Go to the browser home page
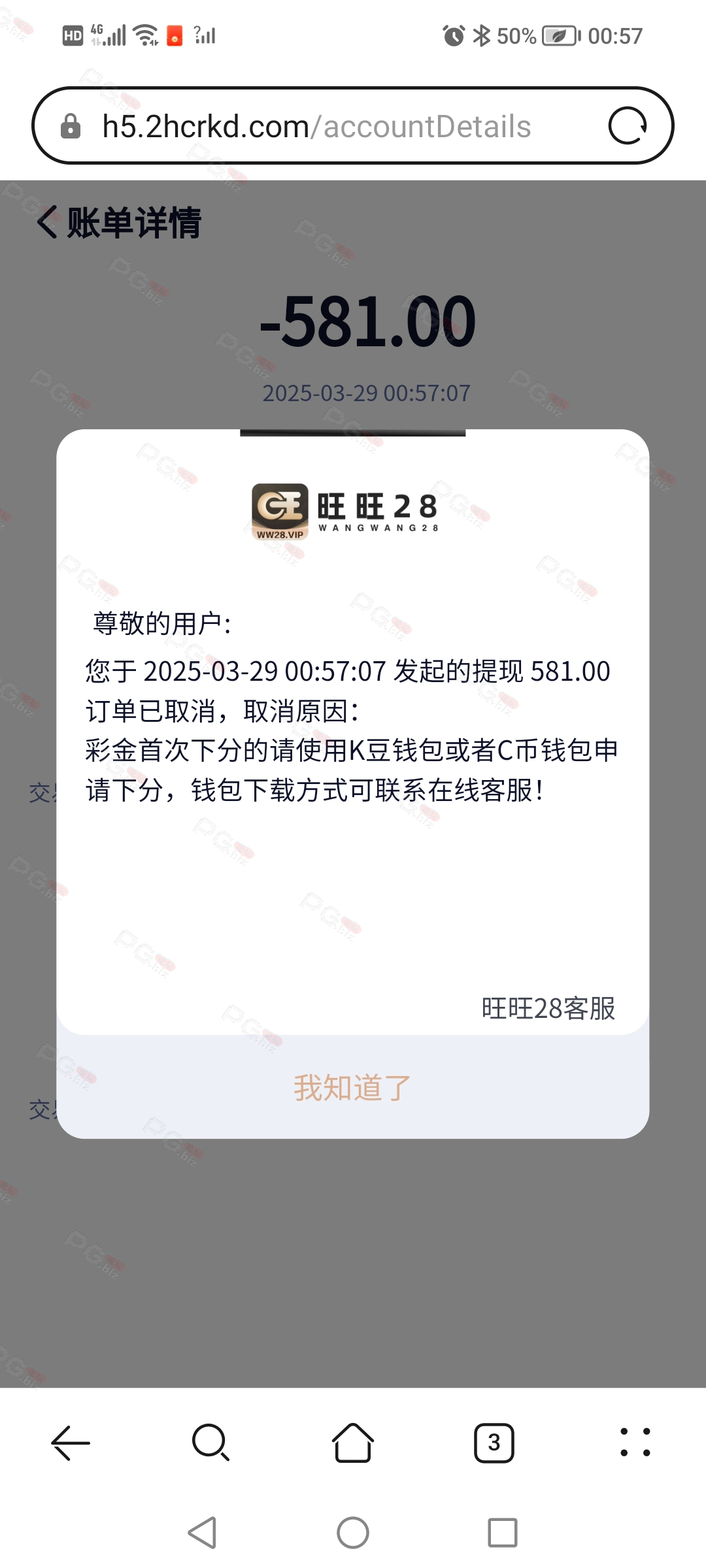This screenshot has height=1568, width=706. click(353, 1442)
